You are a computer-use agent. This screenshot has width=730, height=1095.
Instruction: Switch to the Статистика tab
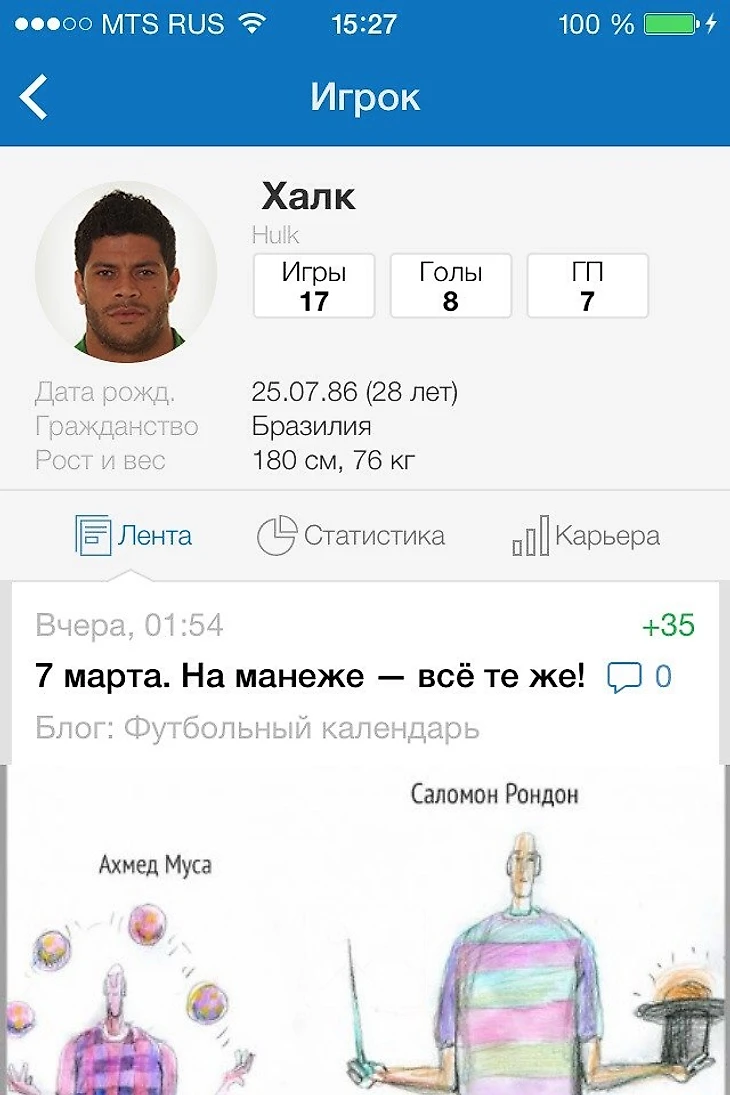pos(350,536)
